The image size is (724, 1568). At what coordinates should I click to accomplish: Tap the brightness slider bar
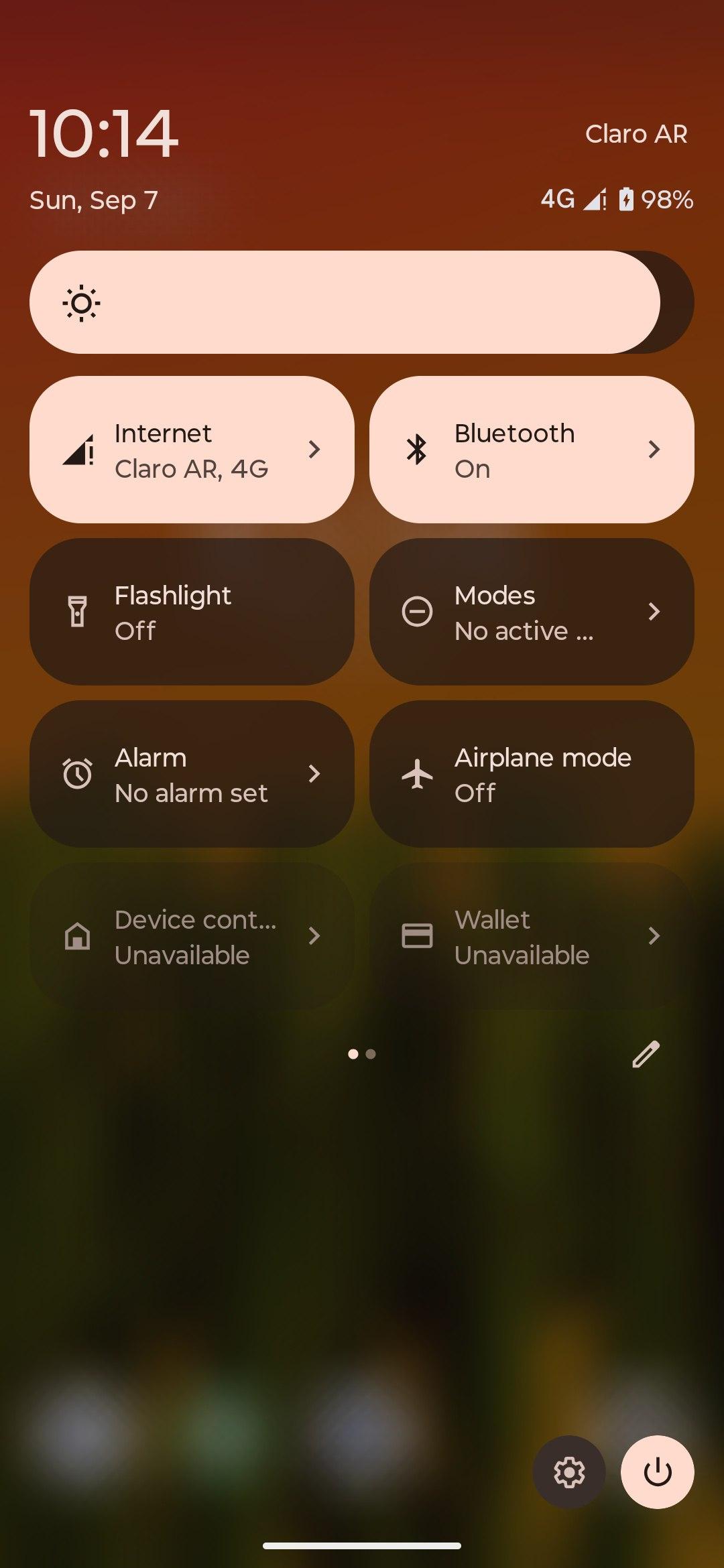[x=362, y=302]
